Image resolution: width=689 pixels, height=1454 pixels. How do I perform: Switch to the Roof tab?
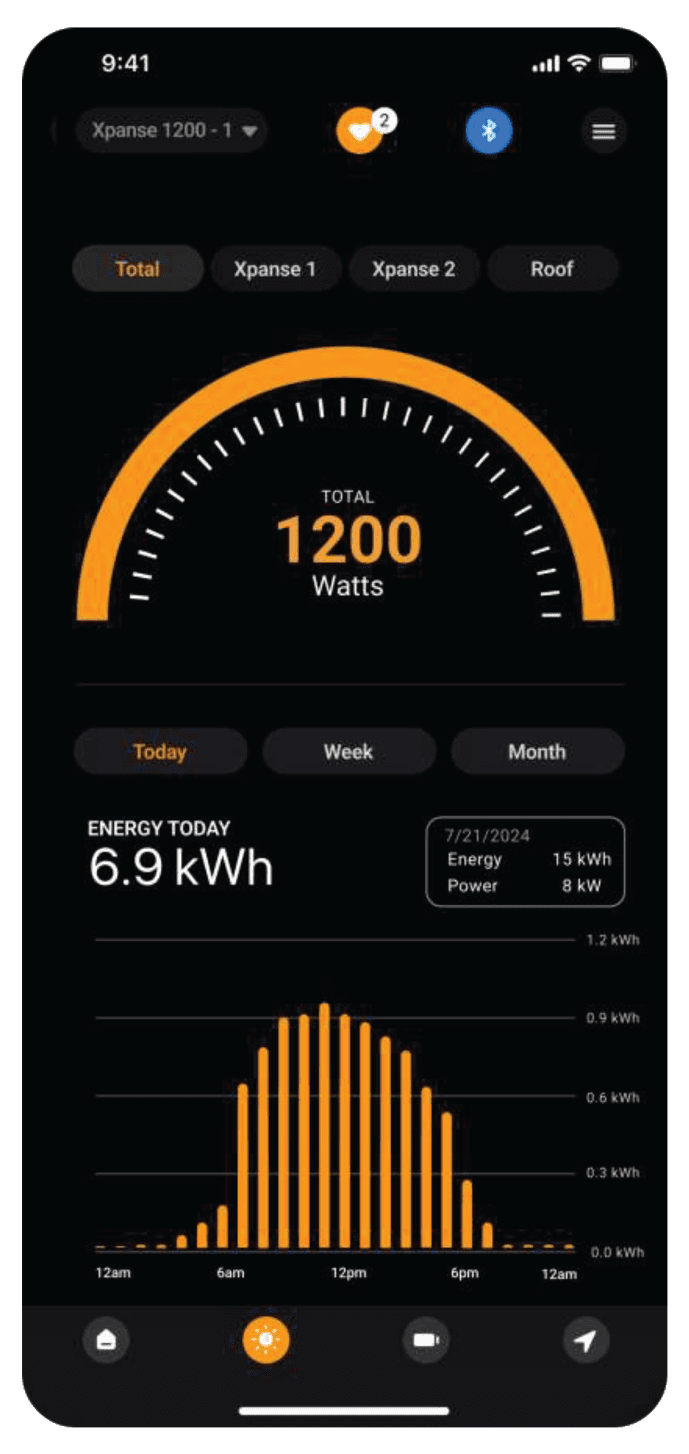click(552, 269)
